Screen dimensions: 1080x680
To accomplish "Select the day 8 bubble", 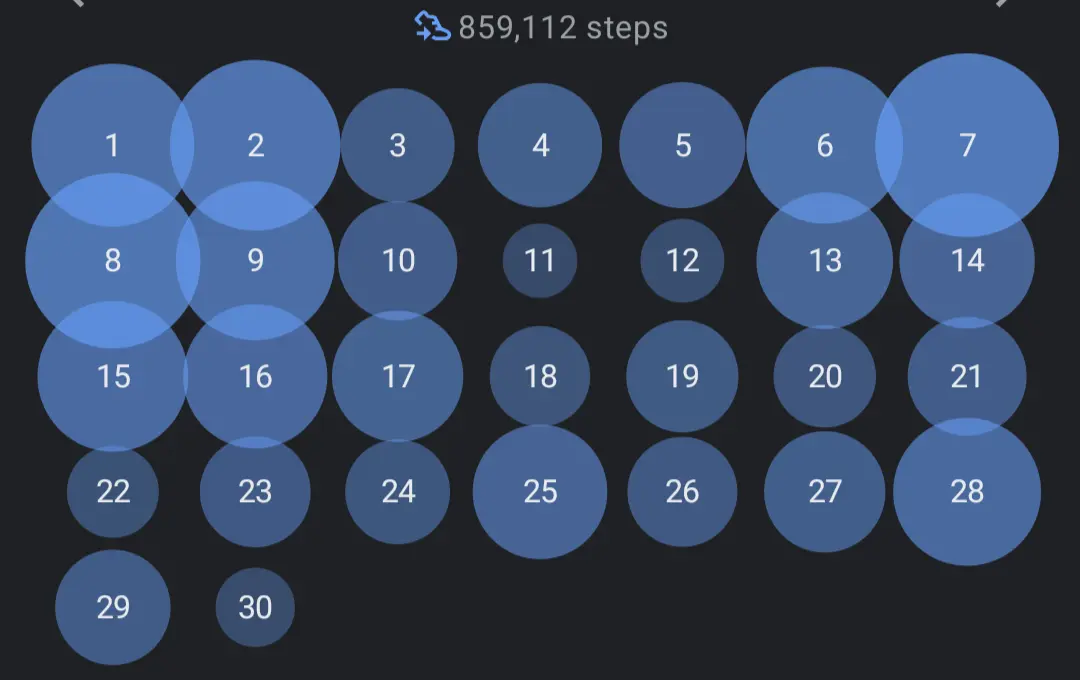I will coord(112,260).
